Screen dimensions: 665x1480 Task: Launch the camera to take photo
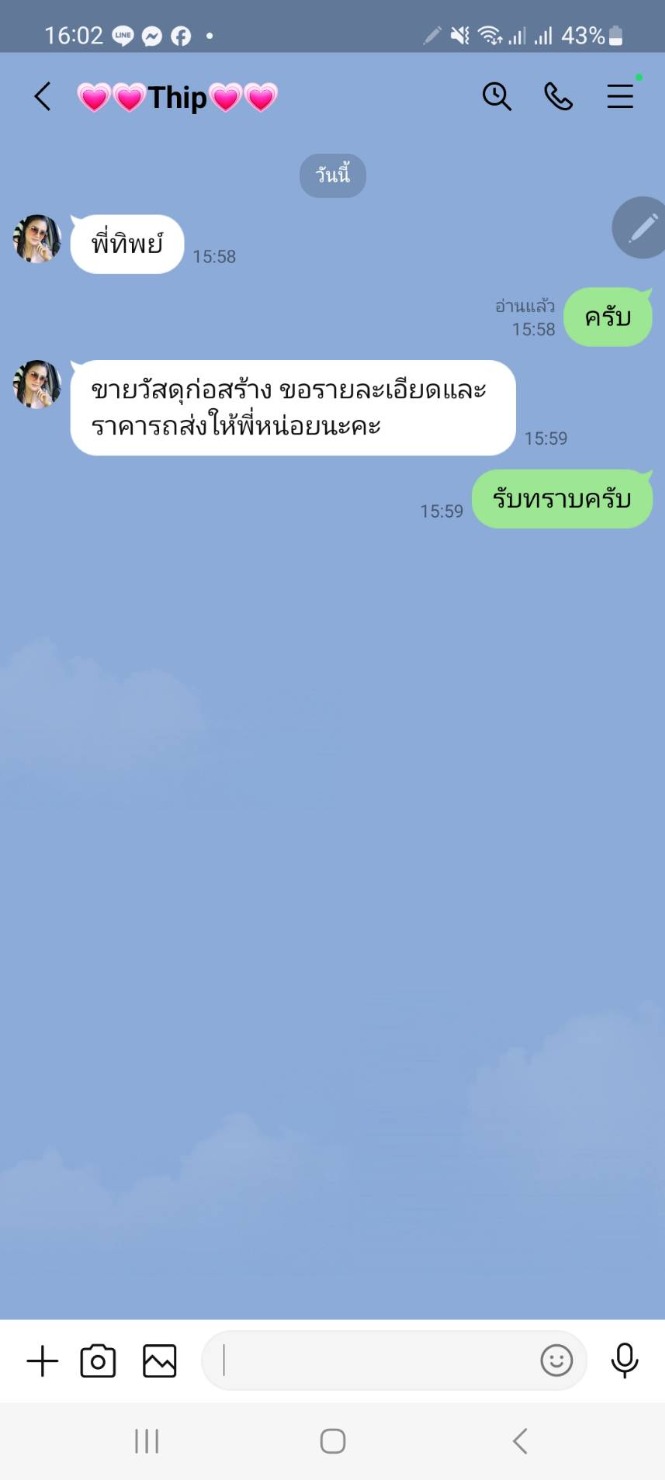pos(98,1361)
